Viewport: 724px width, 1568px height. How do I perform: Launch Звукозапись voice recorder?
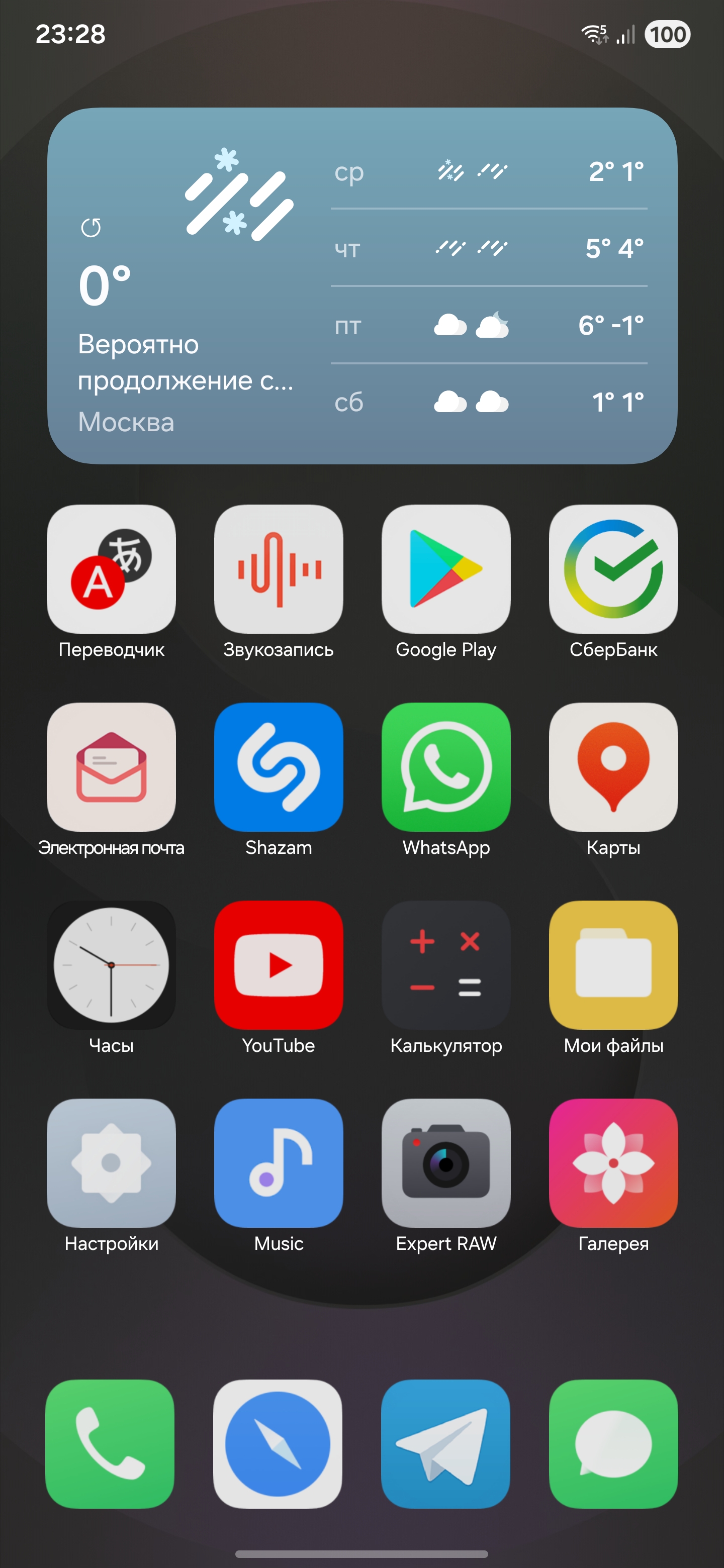click(x=278, y=569)
